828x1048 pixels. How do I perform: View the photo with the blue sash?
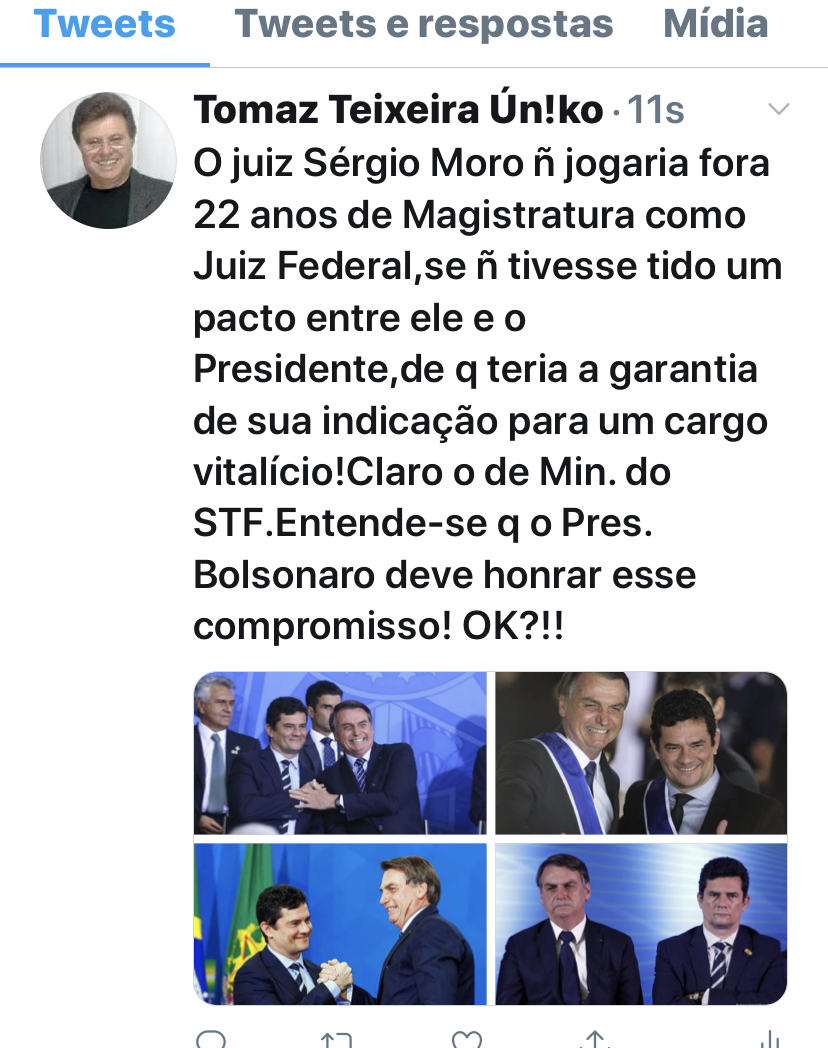[641, 753]
